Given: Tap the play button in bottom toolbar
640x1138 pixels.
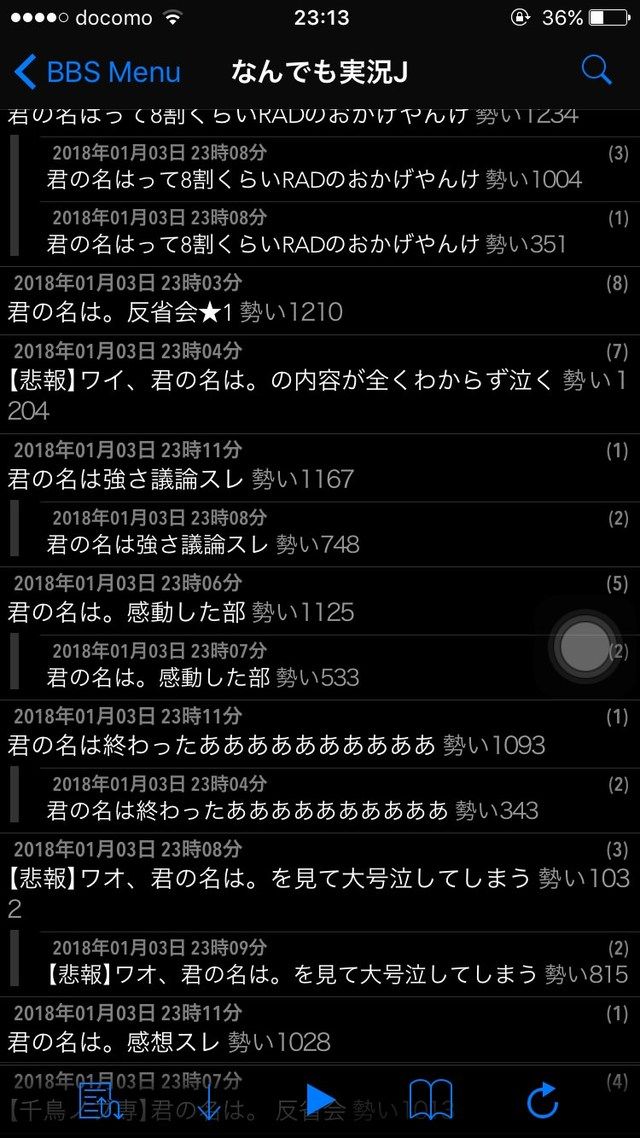Looking at the screenshot, I should [320, 1100].
